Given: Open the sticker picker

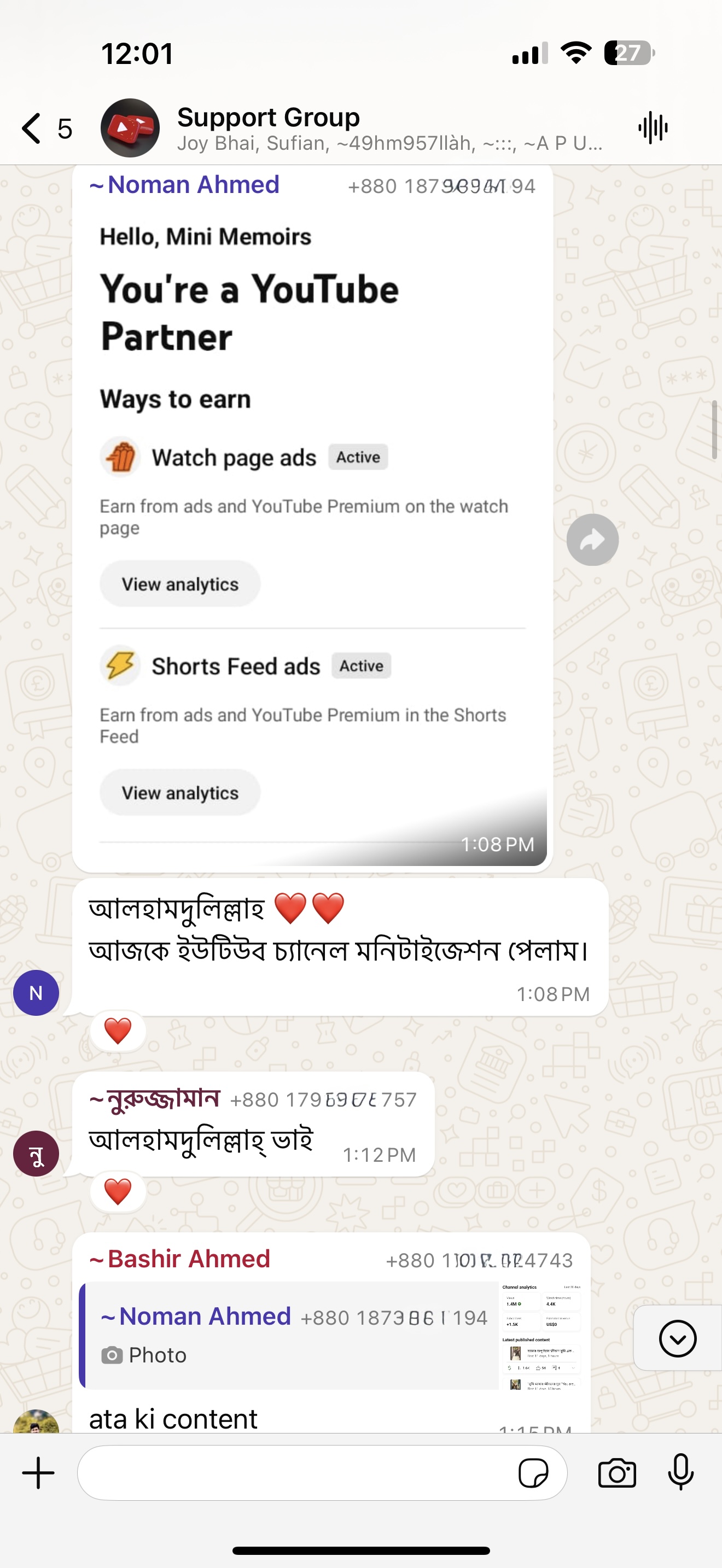Looking at the screenshot, I should click(533, 1473).
